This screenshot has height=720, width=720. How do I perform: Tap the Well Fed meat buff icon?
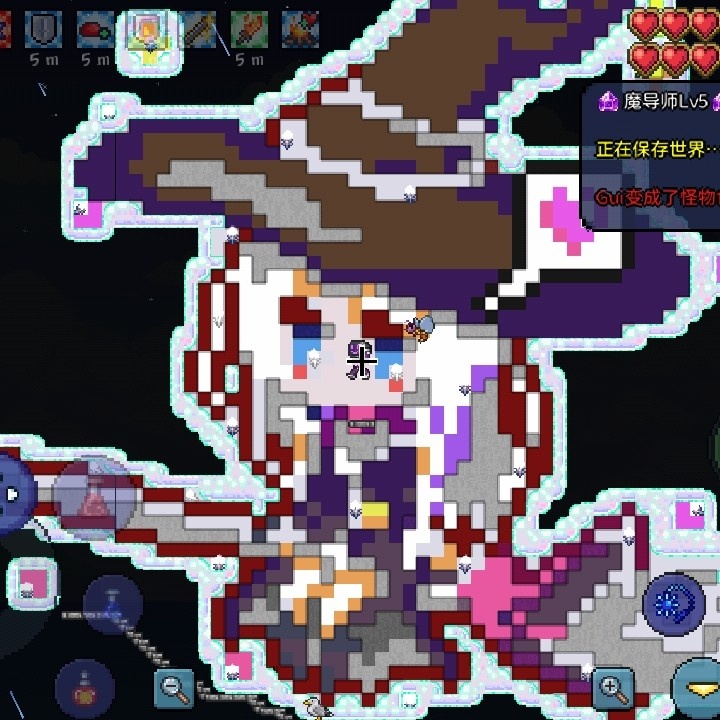95,29
